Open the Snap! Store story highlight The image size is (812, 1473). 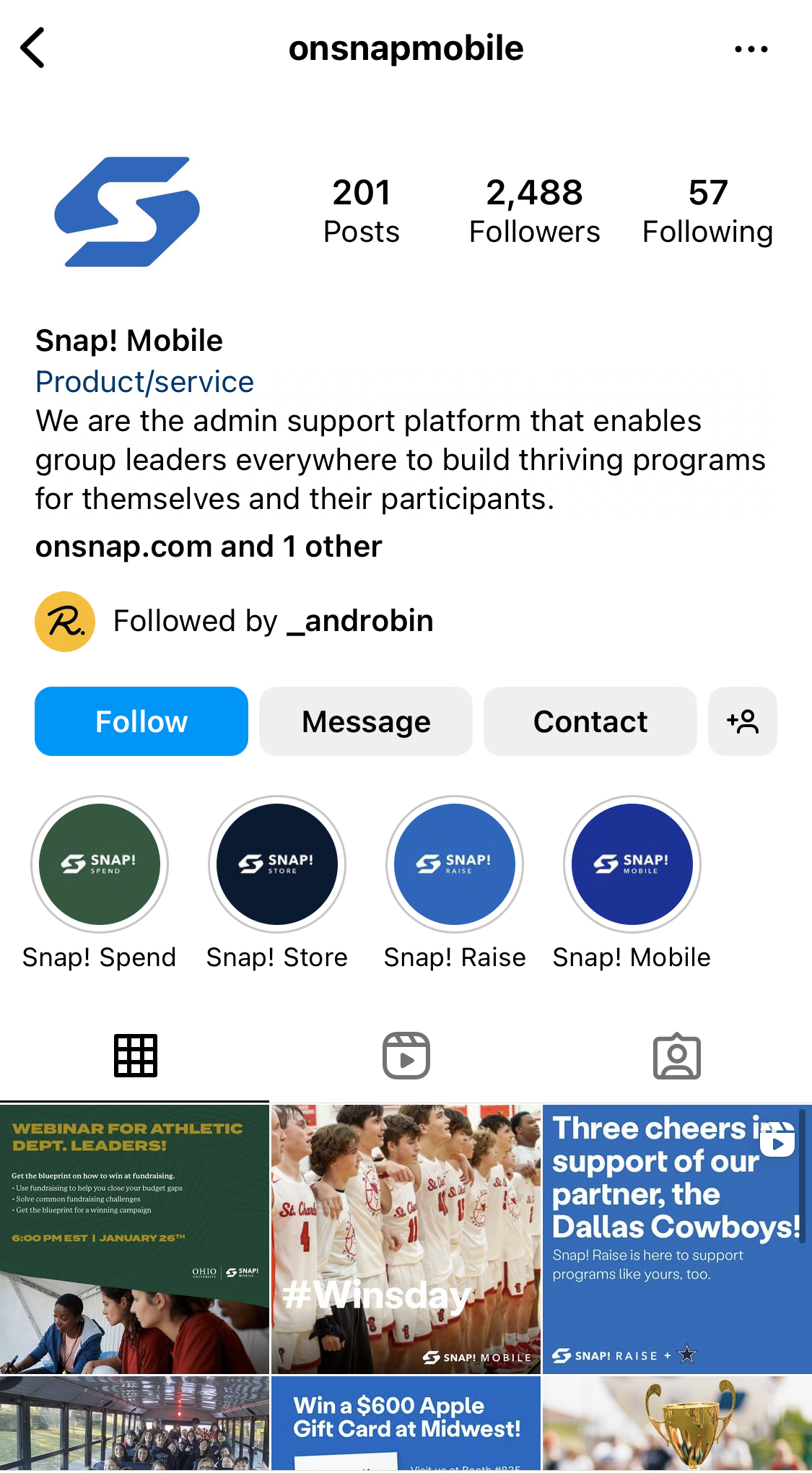point(277,864)
